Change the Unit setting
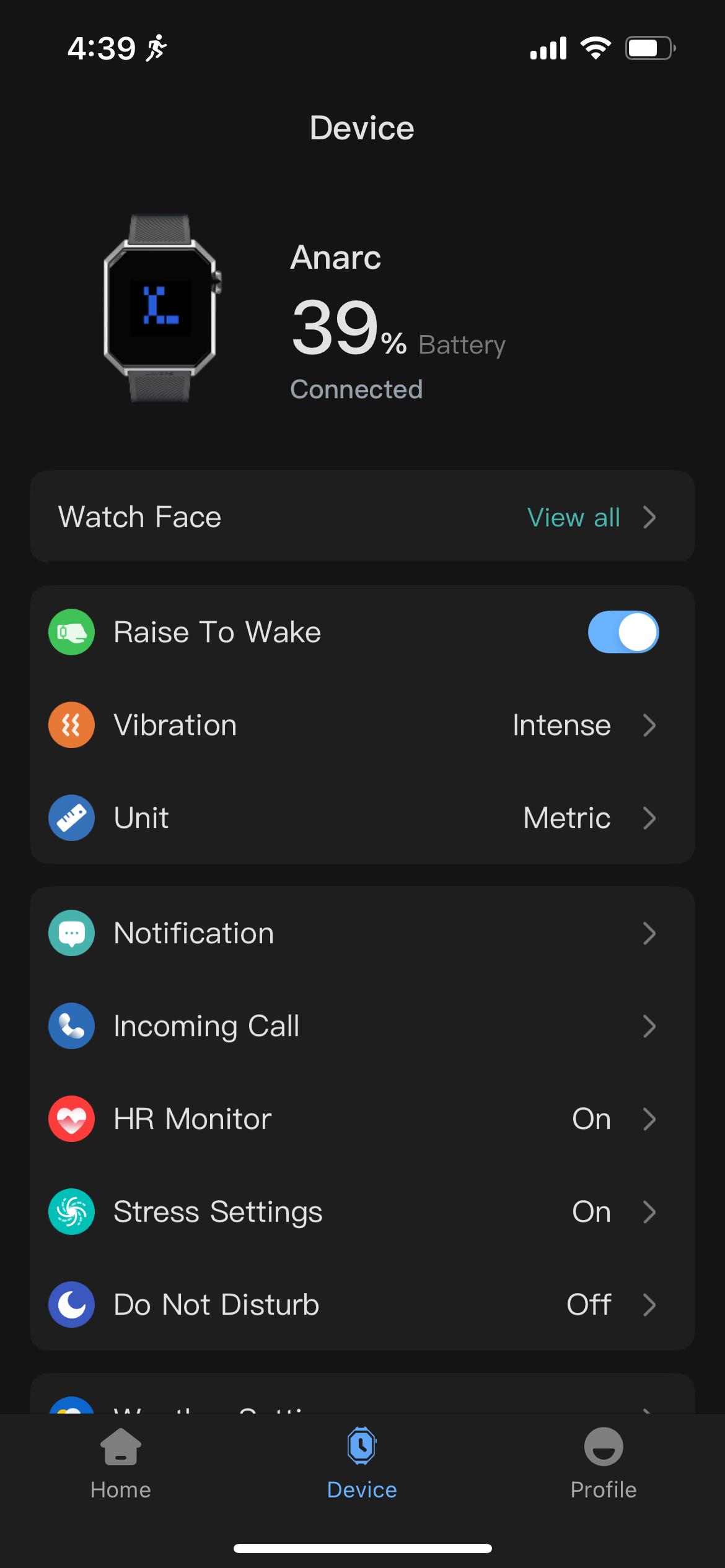Viewport: 725px width, 1568px height. click(x=362, y=818)
